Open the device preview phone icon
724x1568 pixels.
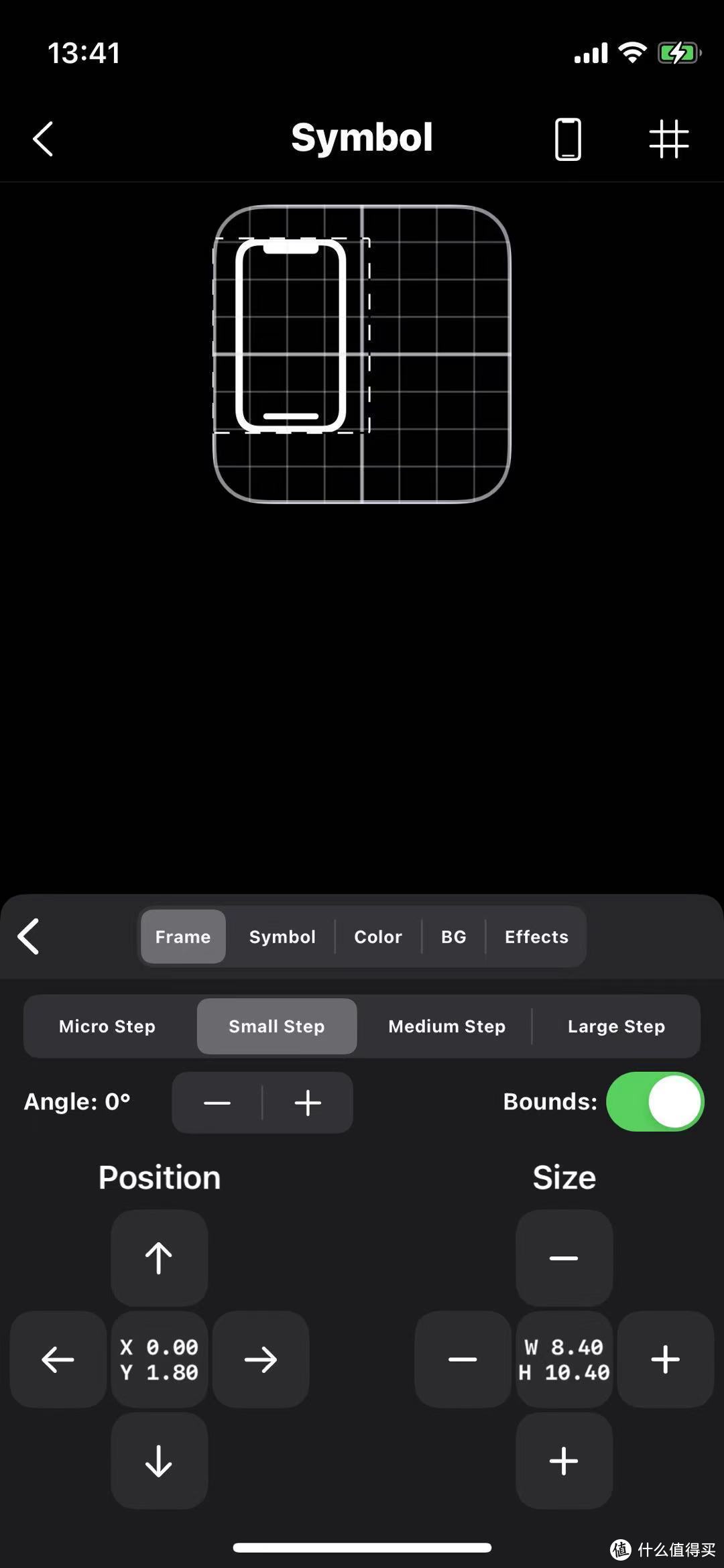(x=567, y=139)
